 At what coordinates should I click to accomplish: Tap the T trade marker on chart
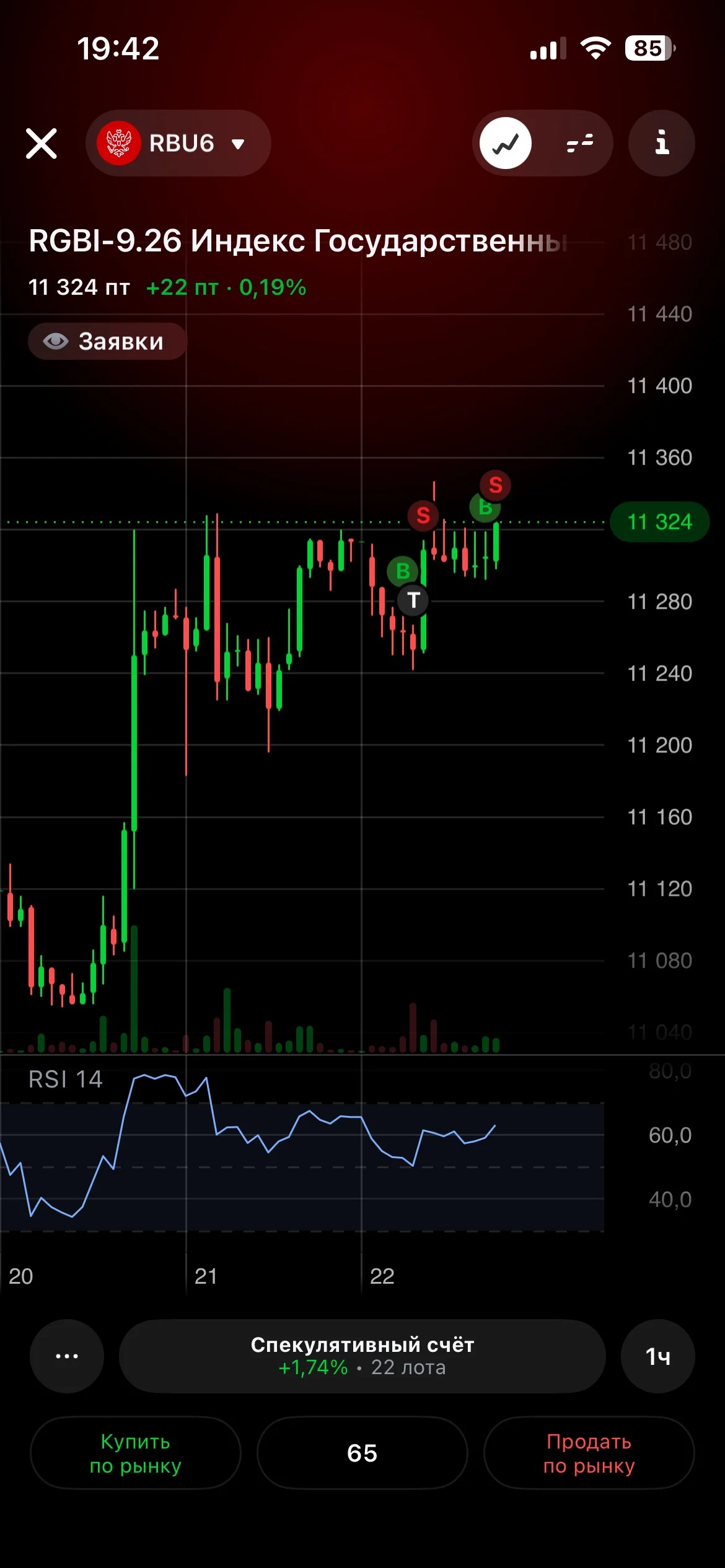click(413, 600)
